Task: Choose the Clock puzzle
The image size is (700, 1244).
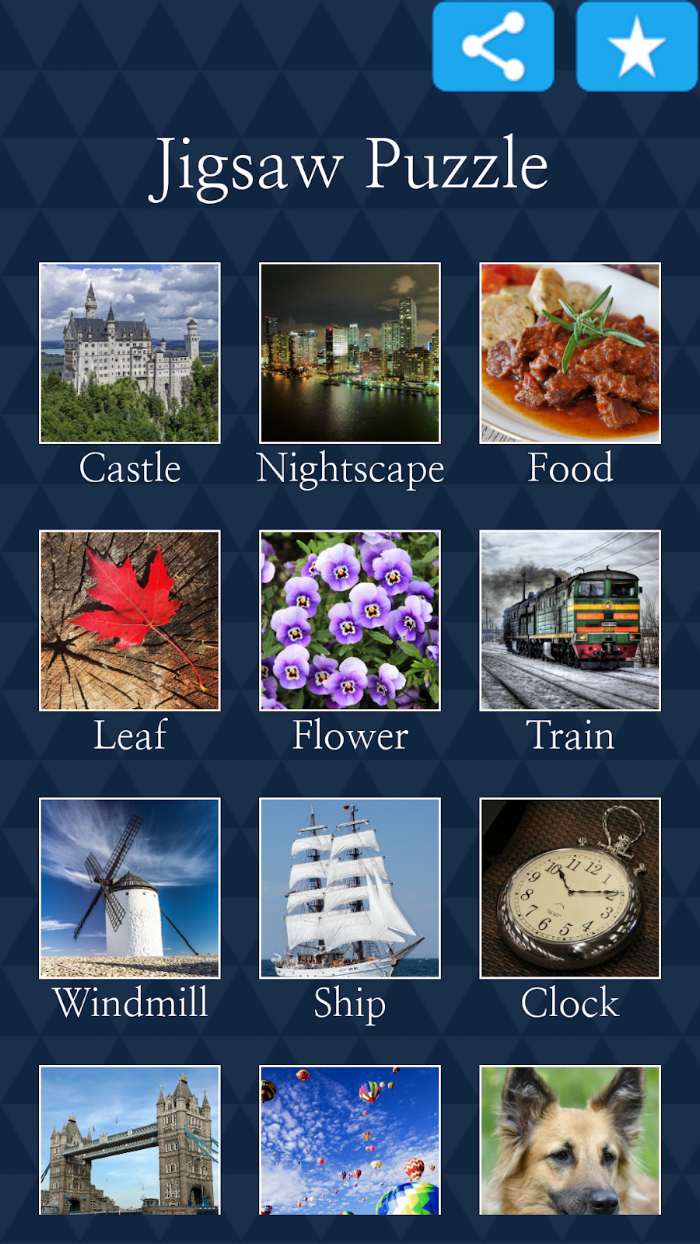Action: click(570, 888)
